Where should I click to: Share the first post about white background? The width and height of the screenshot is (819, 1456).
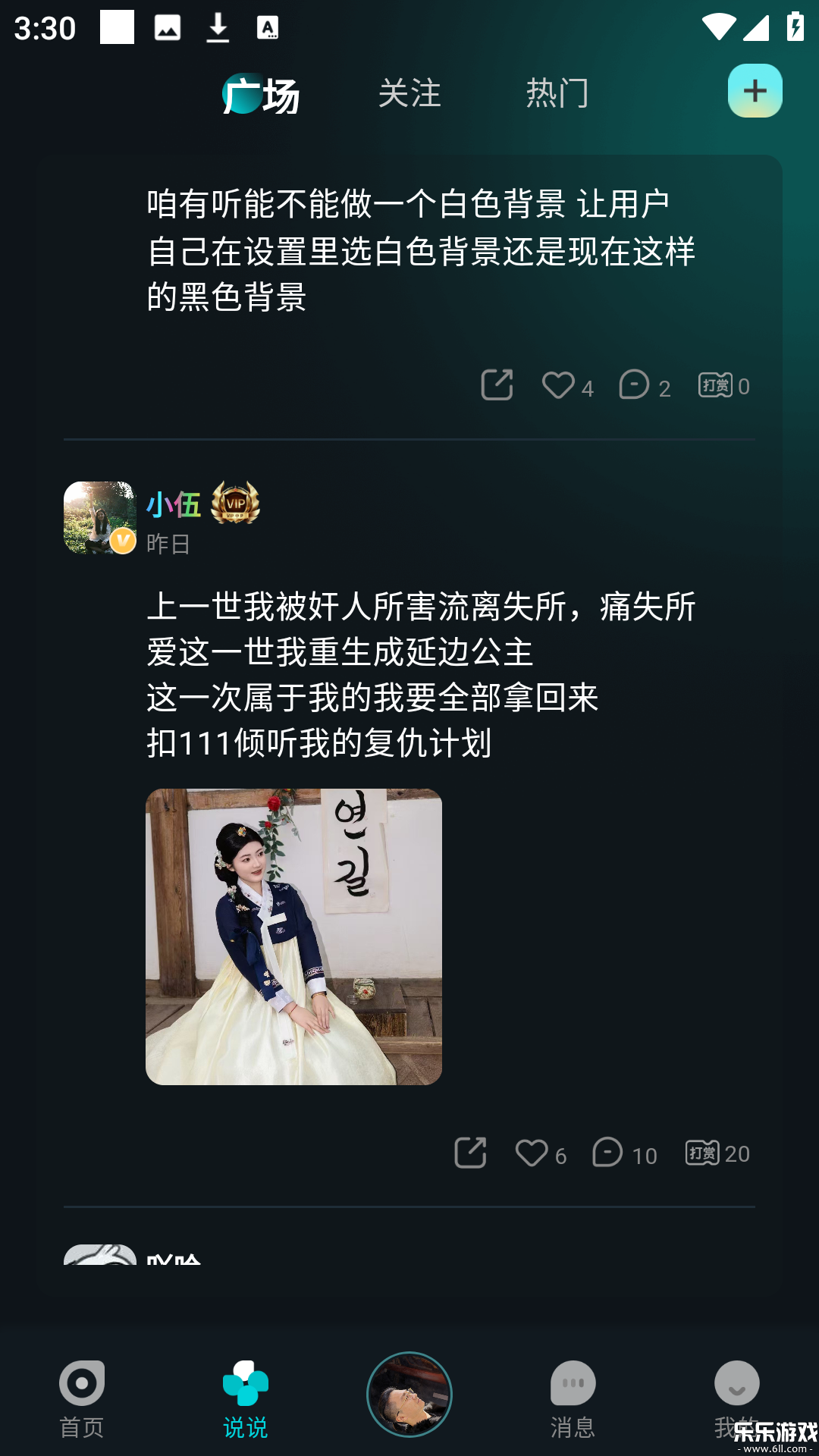point(497,385)
